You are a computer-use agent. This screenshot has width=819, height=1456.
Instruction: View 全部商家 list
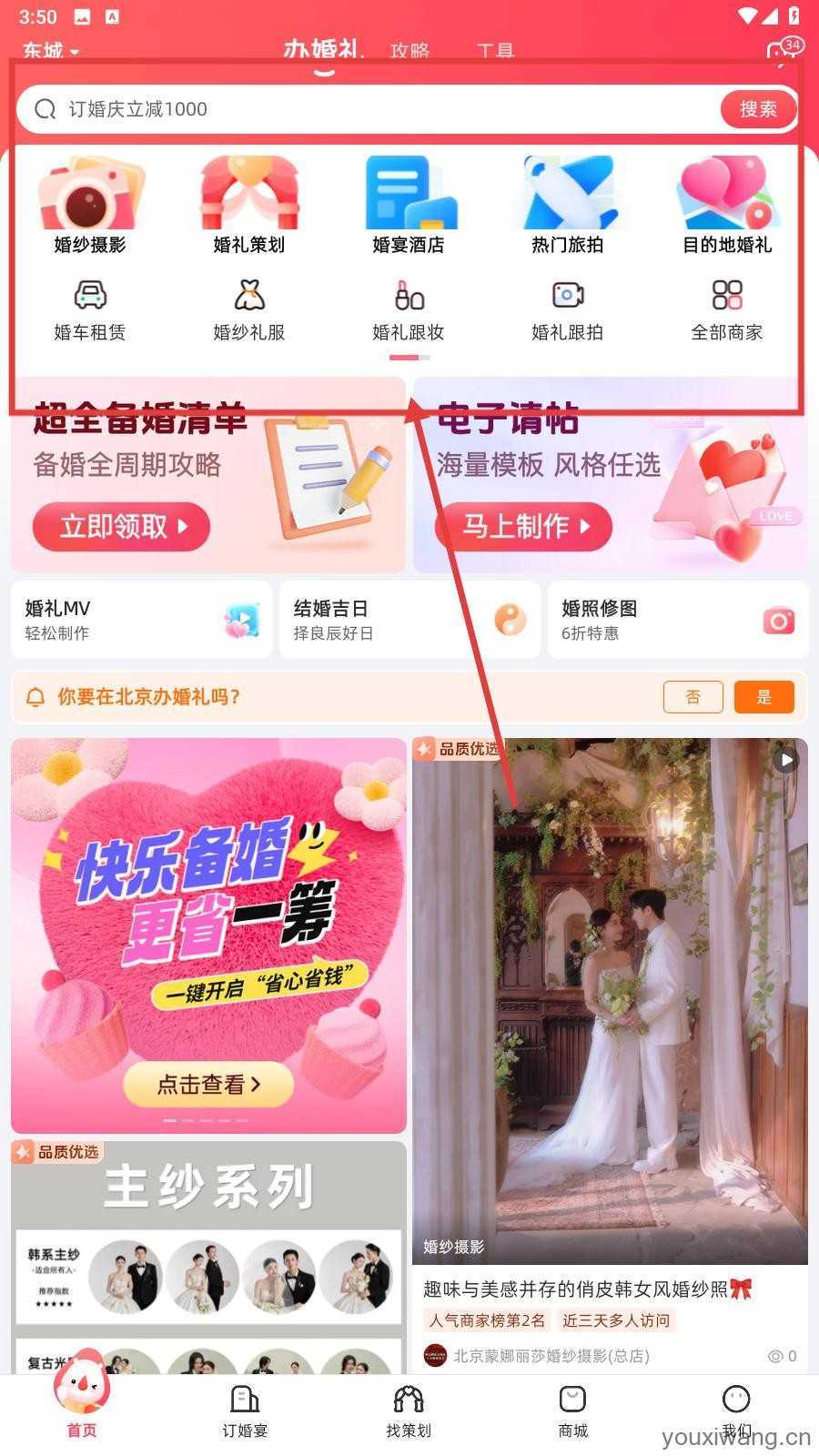727,309
